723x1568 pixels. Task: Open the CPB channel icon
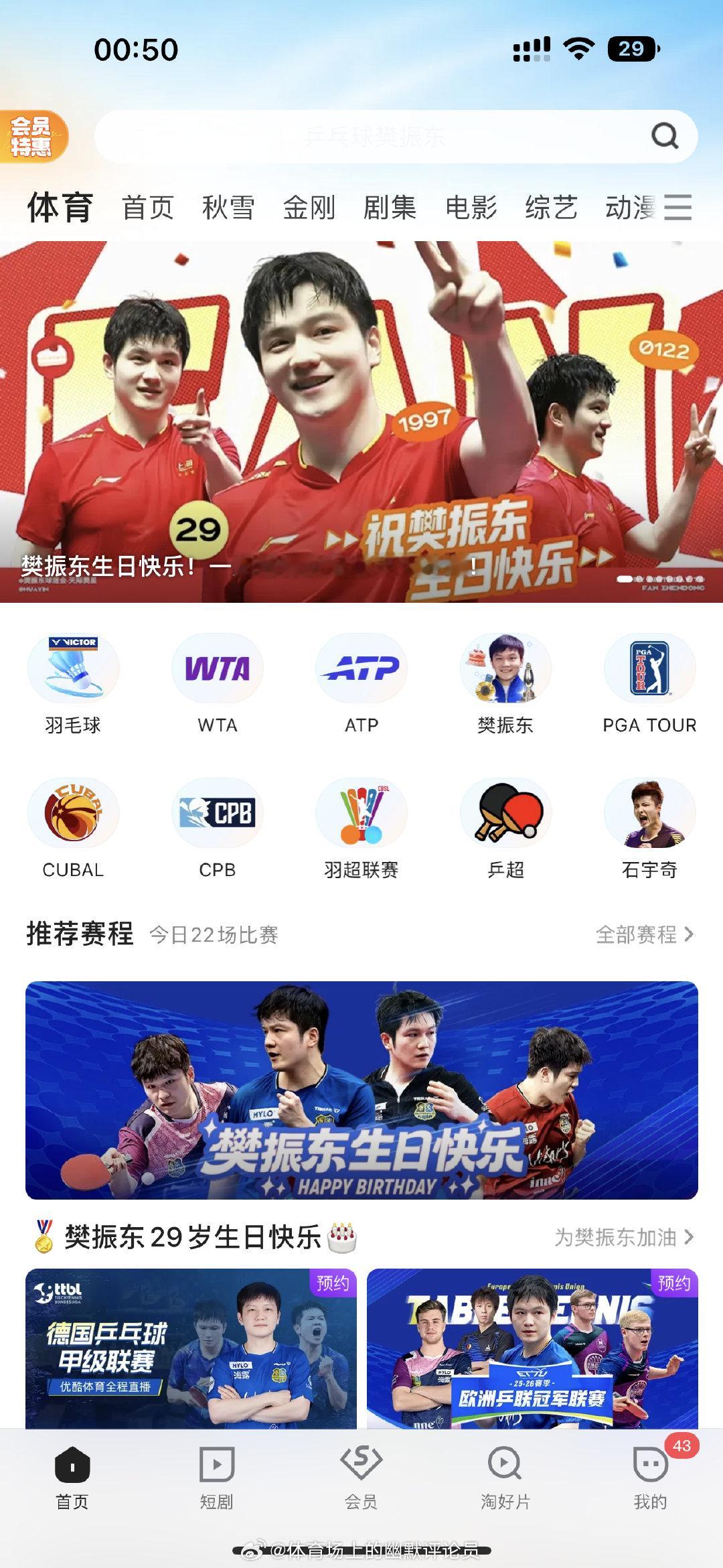(218, 814)
